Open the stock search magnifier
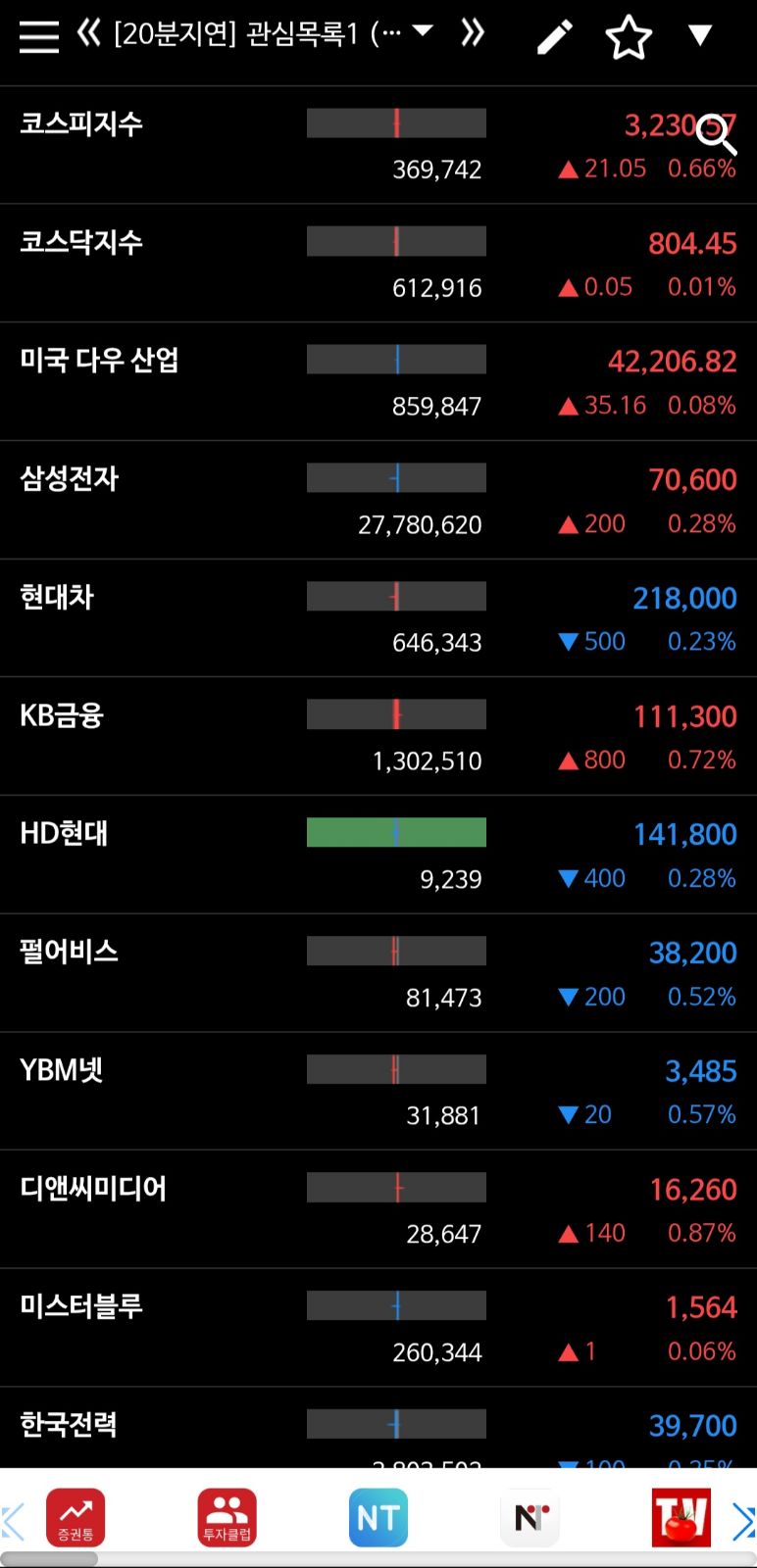The height and width of the screenshot is (1568, 757). 717,135
